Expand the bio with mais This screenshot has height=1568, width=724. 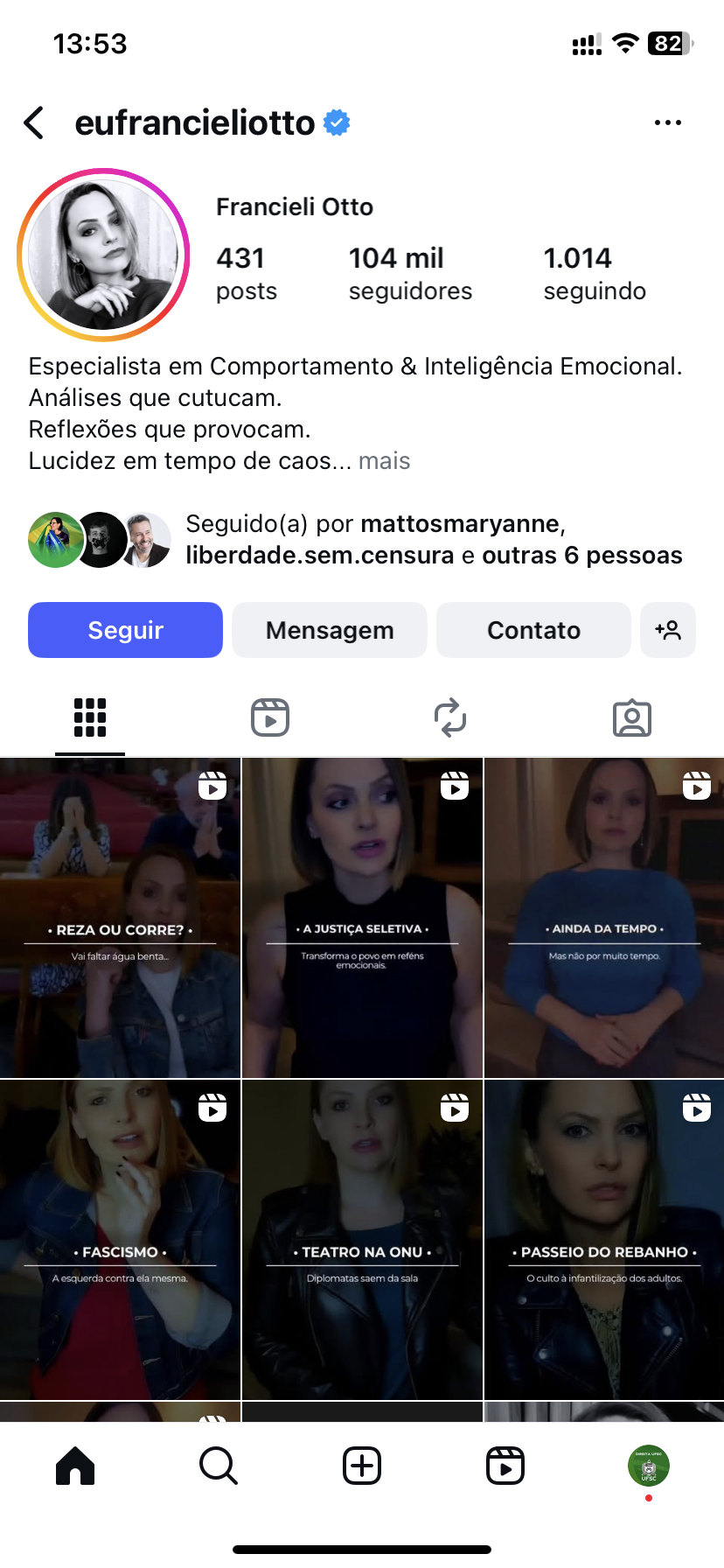point(384,461)
